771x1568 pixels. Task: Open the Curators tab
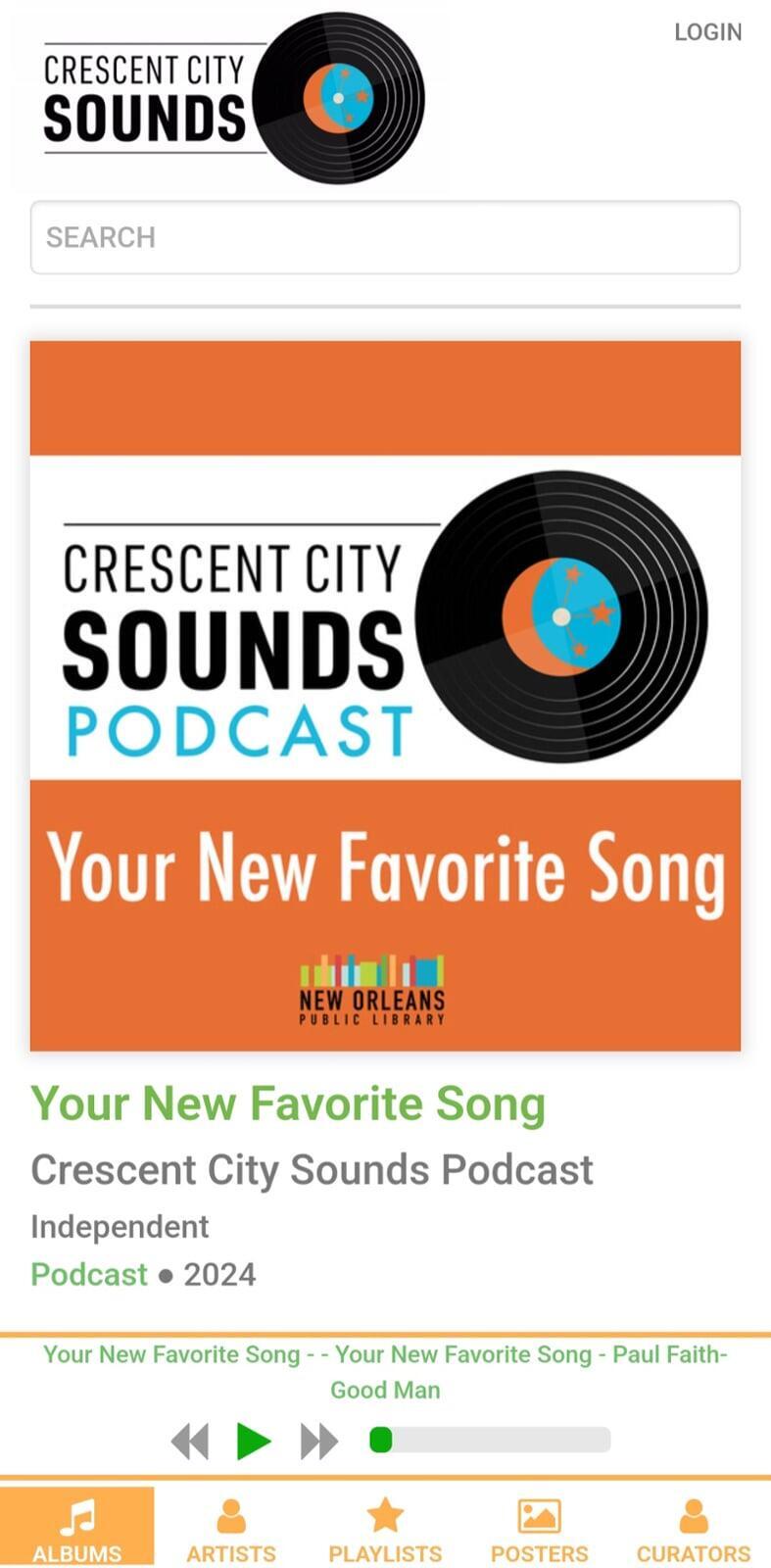[x=693, y=1527]
